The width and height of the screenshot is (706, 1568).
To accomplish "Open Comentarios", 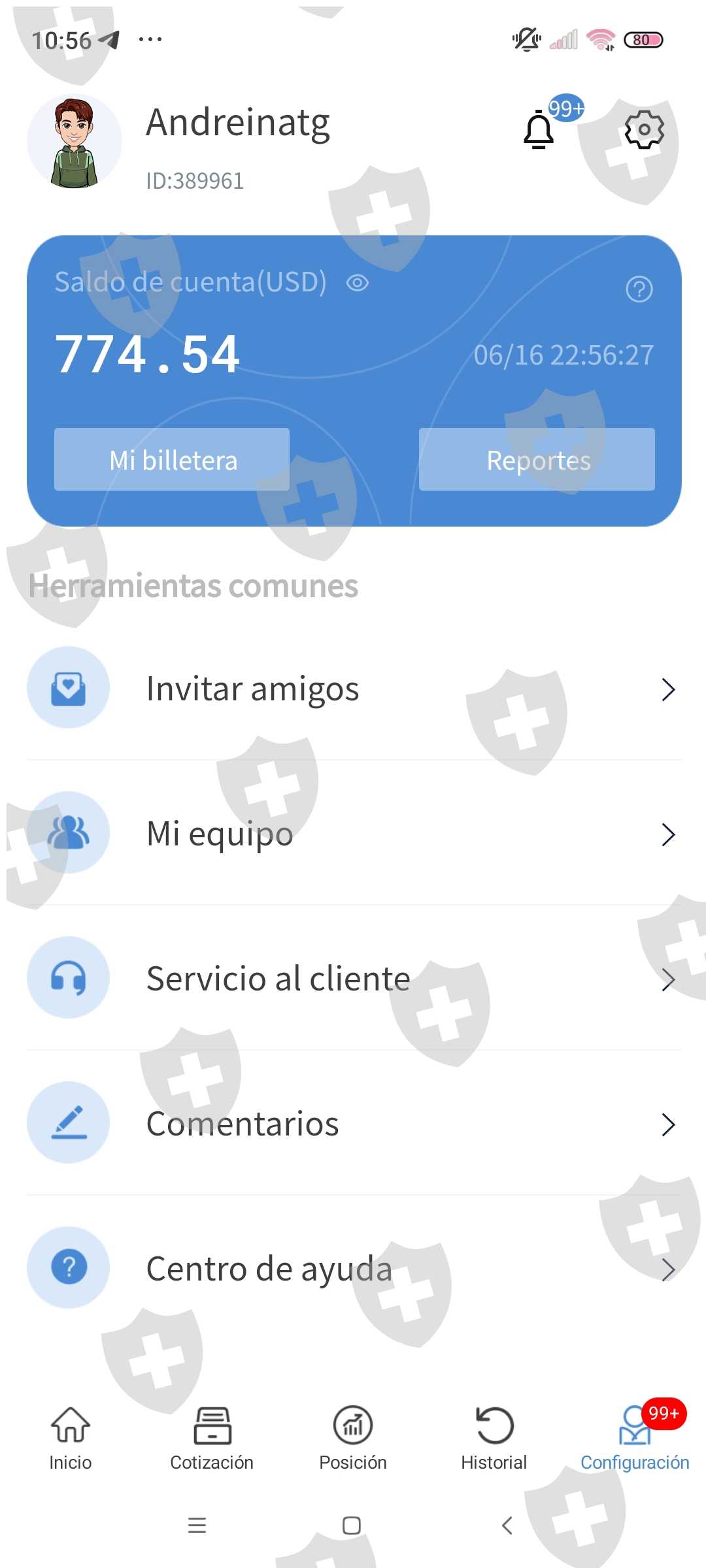I will [353, 1123].
